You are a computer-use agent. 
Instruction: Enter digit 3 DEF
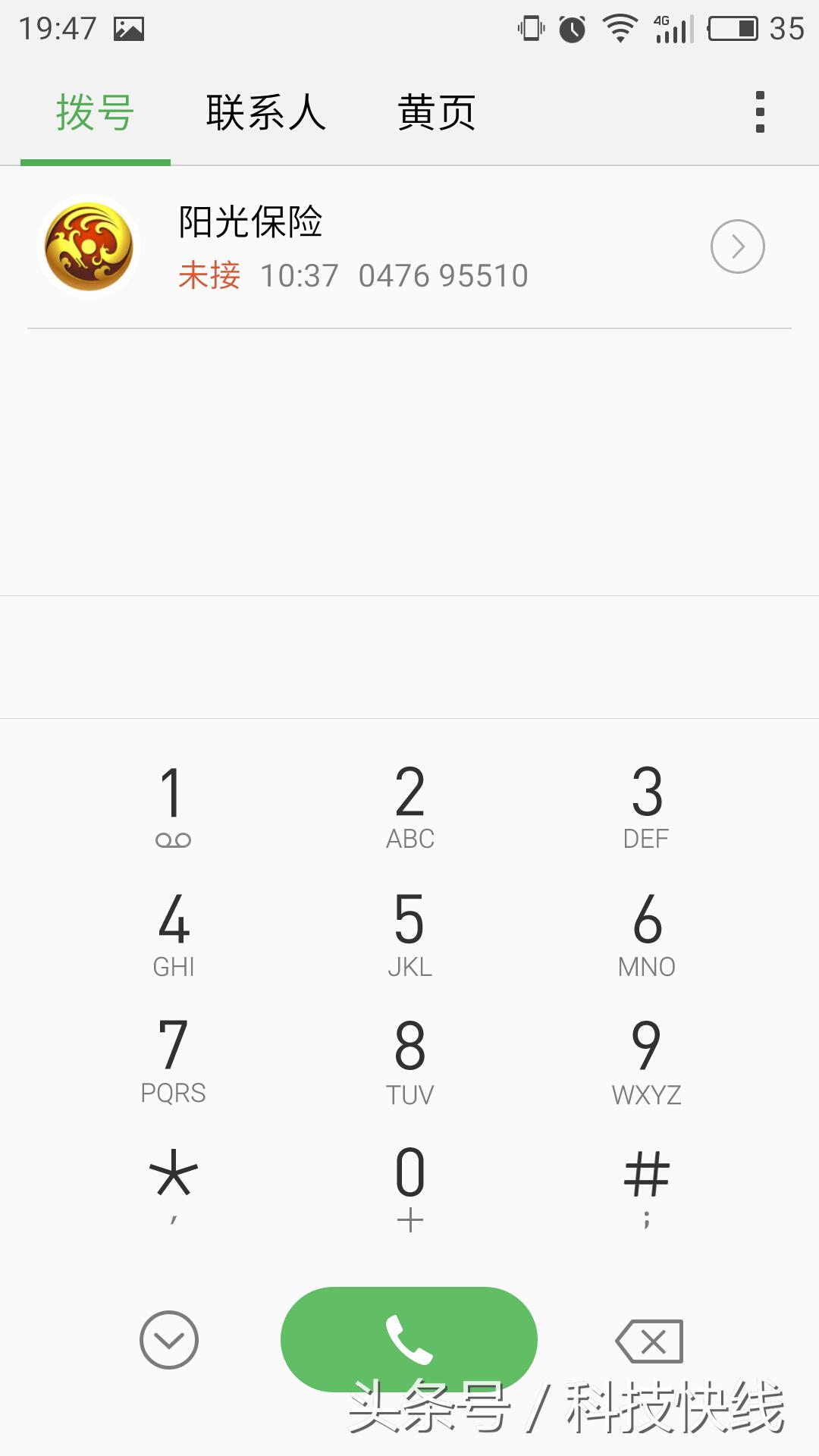pos(646,804)
